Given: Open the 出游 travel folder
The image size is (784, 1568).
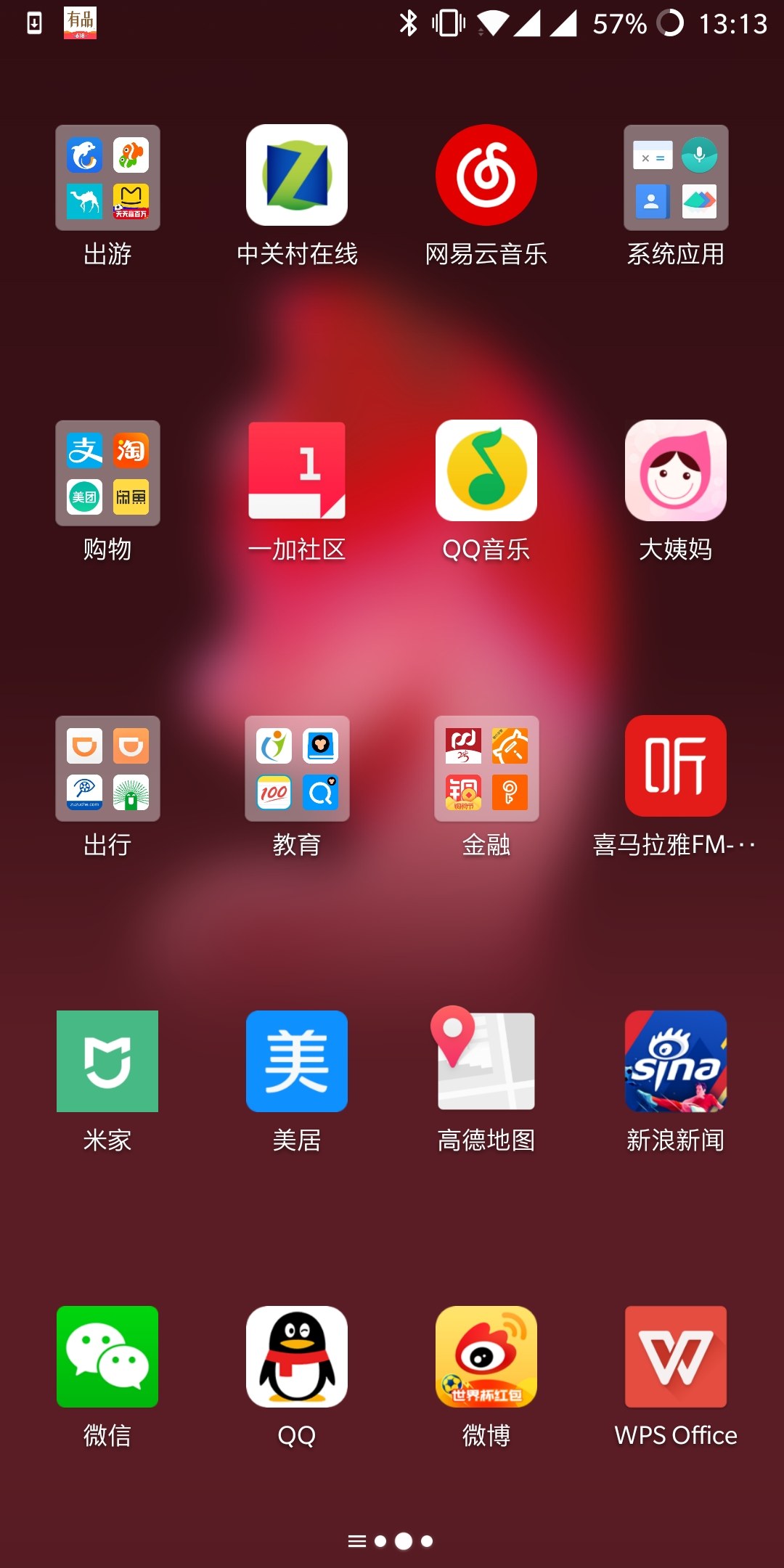Looking at the screenshot, I should click(107, 178).
